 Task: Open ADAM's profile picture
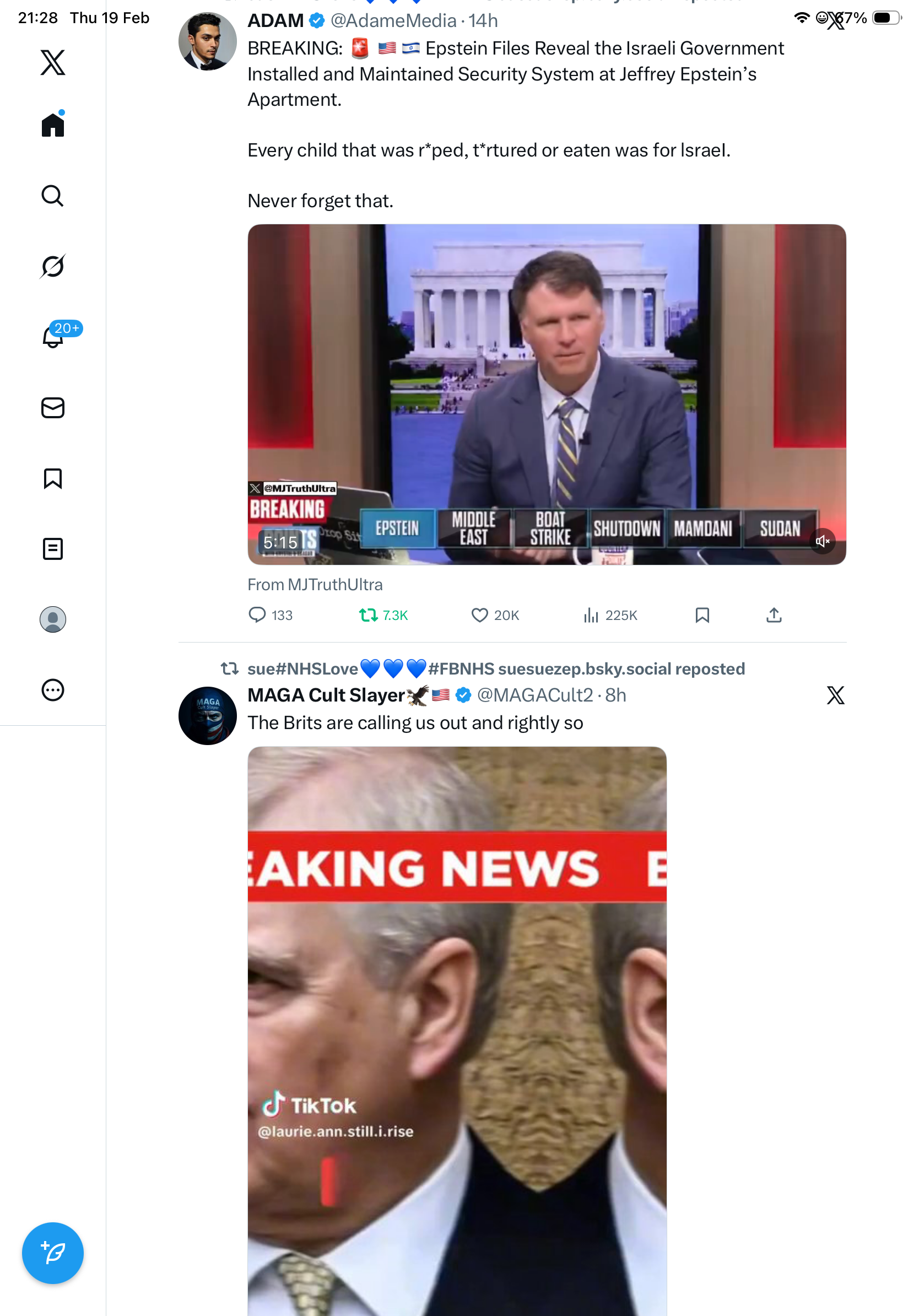pos(207,41)
